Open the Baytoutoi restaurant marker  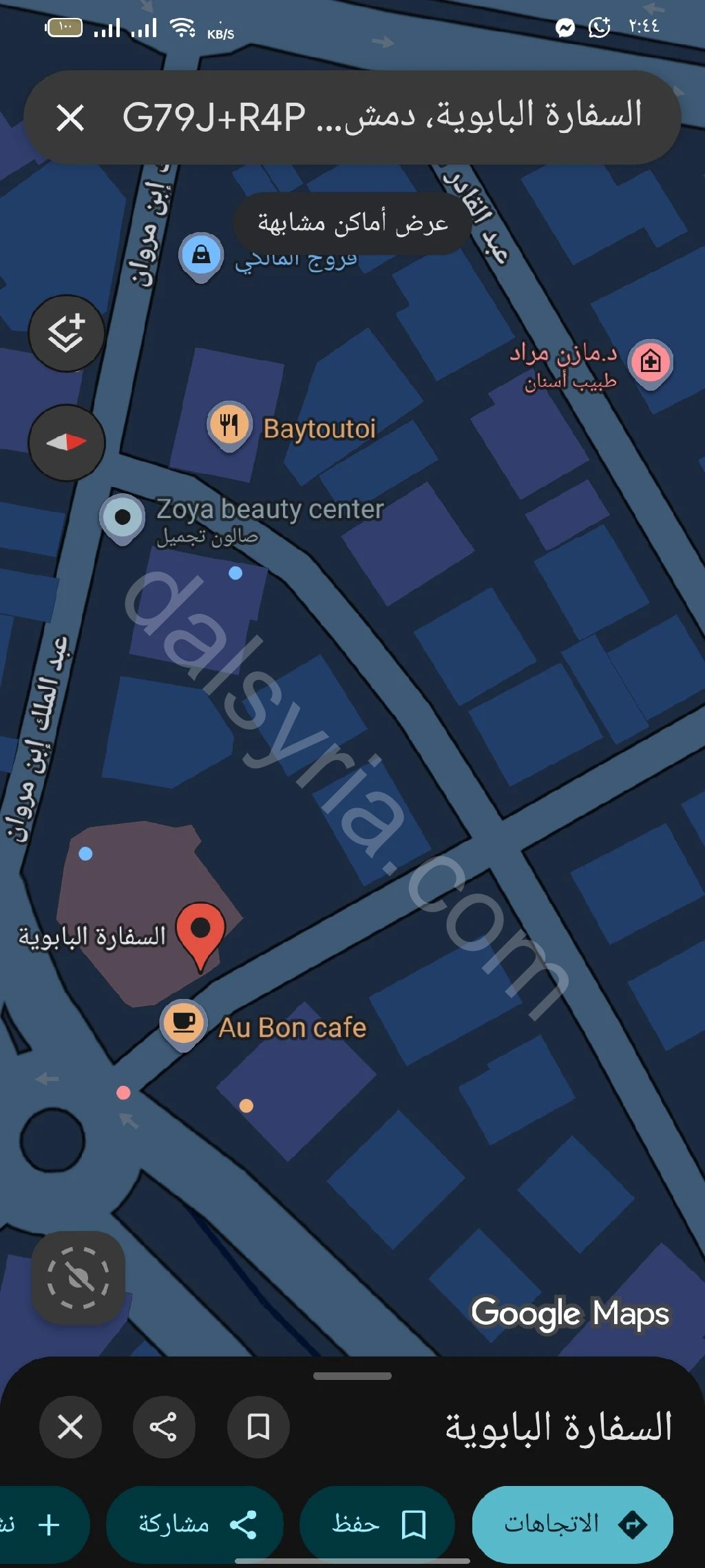pyautogui.click(x=229, y=424)
